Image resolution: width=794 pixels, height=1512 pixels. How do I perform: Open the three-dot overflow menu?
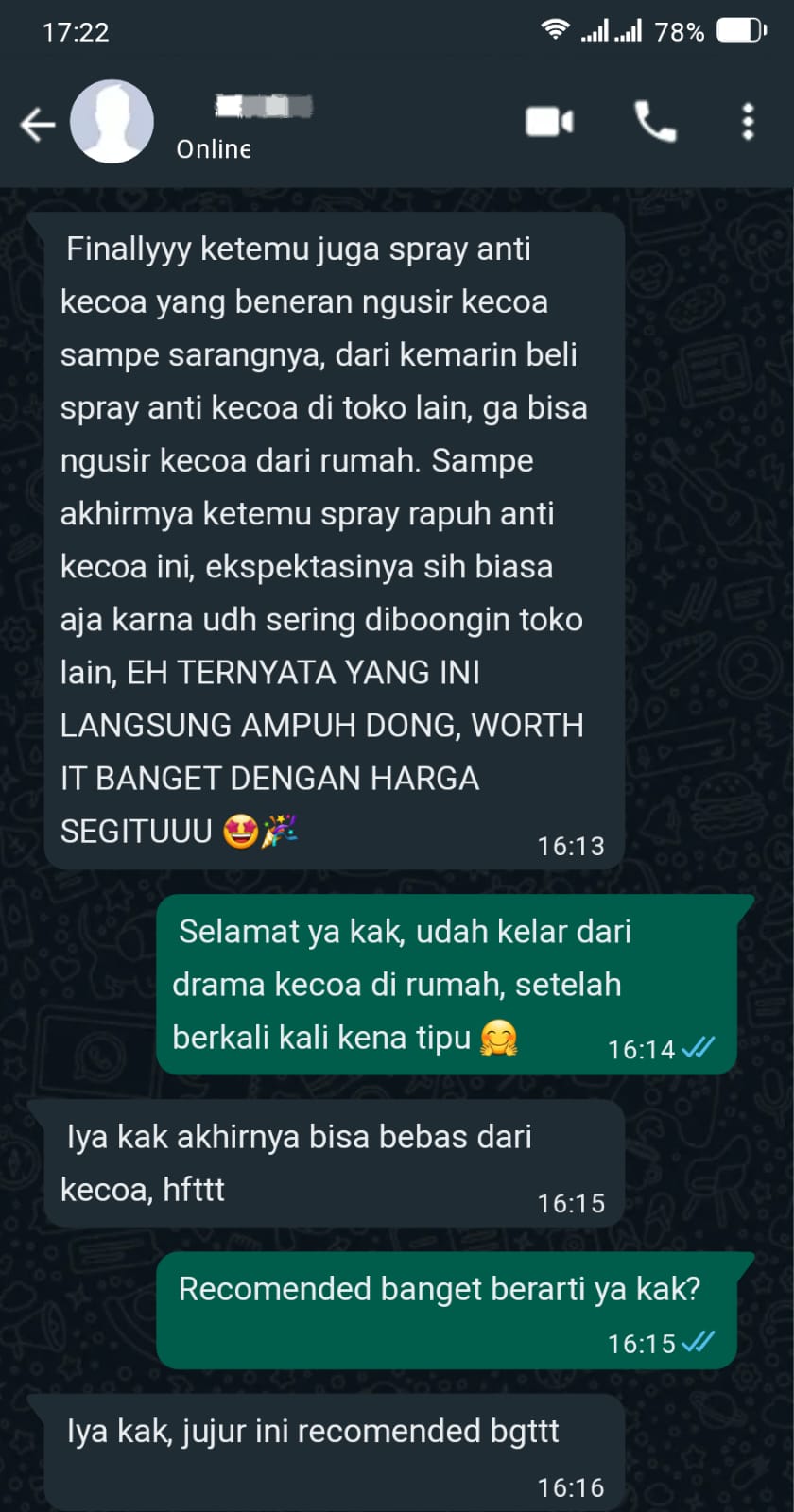click(x=748, y=122)
